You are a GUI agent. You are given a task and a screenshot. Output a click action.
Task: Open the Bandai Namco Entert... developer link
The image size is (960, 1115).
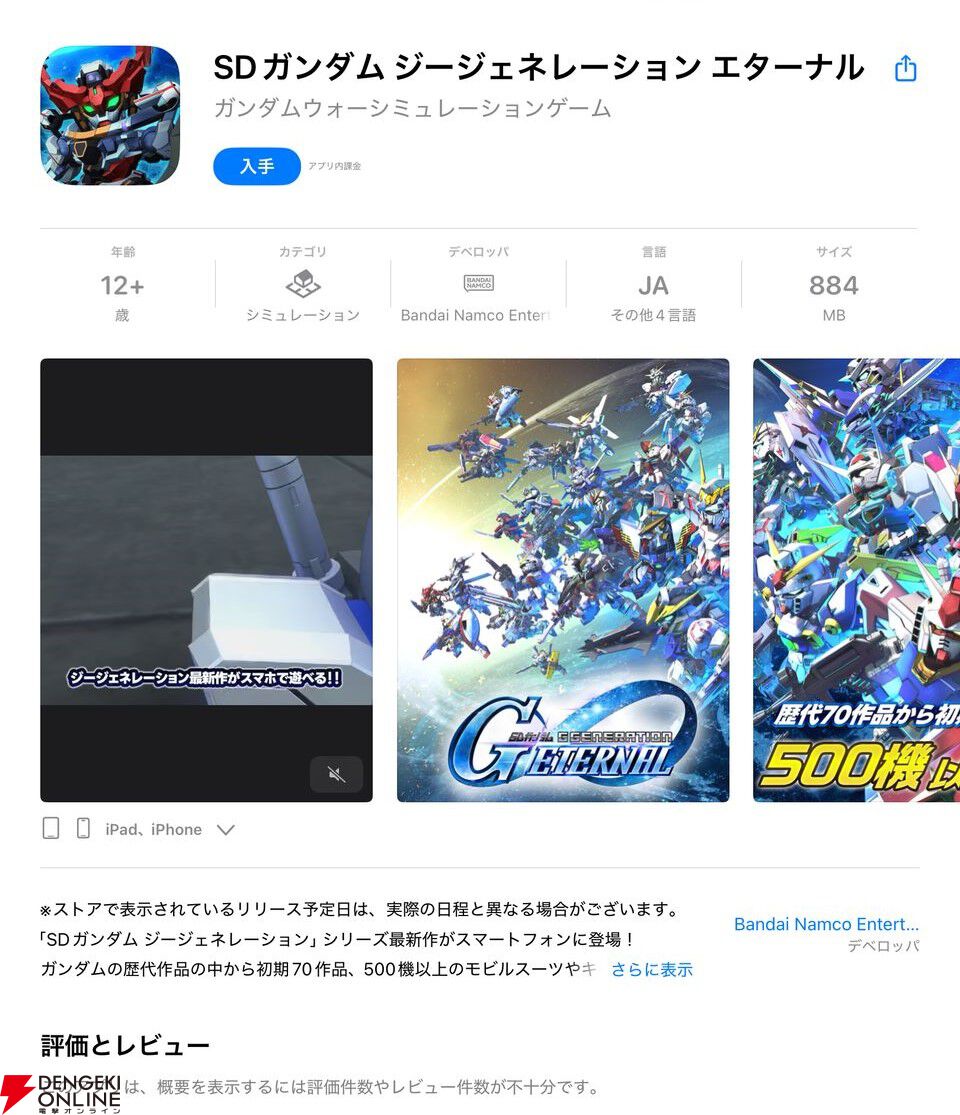[826, 924]
